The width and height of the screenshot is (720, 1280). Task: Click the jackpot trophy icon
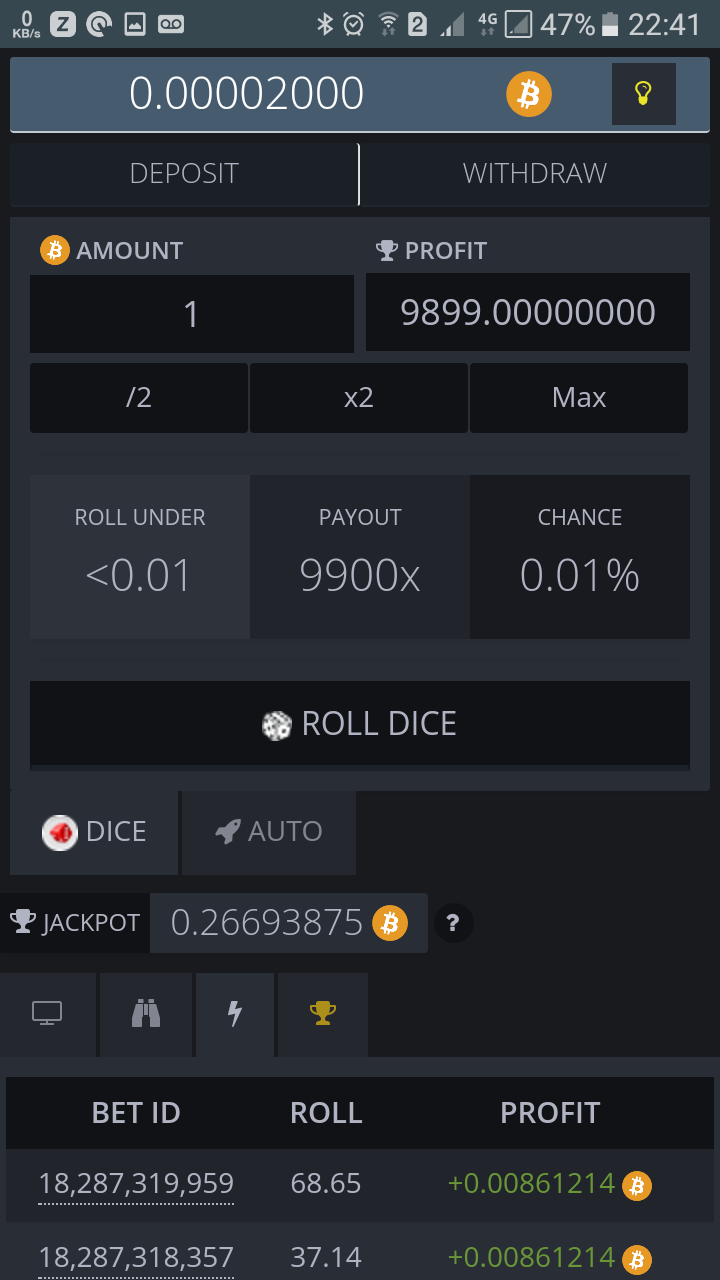tap(25, 922)
